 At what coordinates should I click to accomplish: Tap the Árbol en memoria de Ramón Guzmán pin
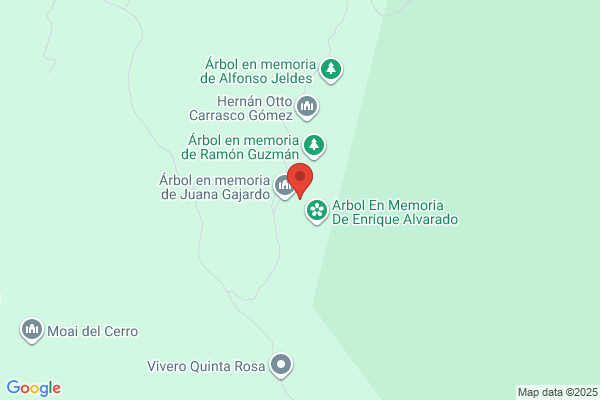coord(314,145)
